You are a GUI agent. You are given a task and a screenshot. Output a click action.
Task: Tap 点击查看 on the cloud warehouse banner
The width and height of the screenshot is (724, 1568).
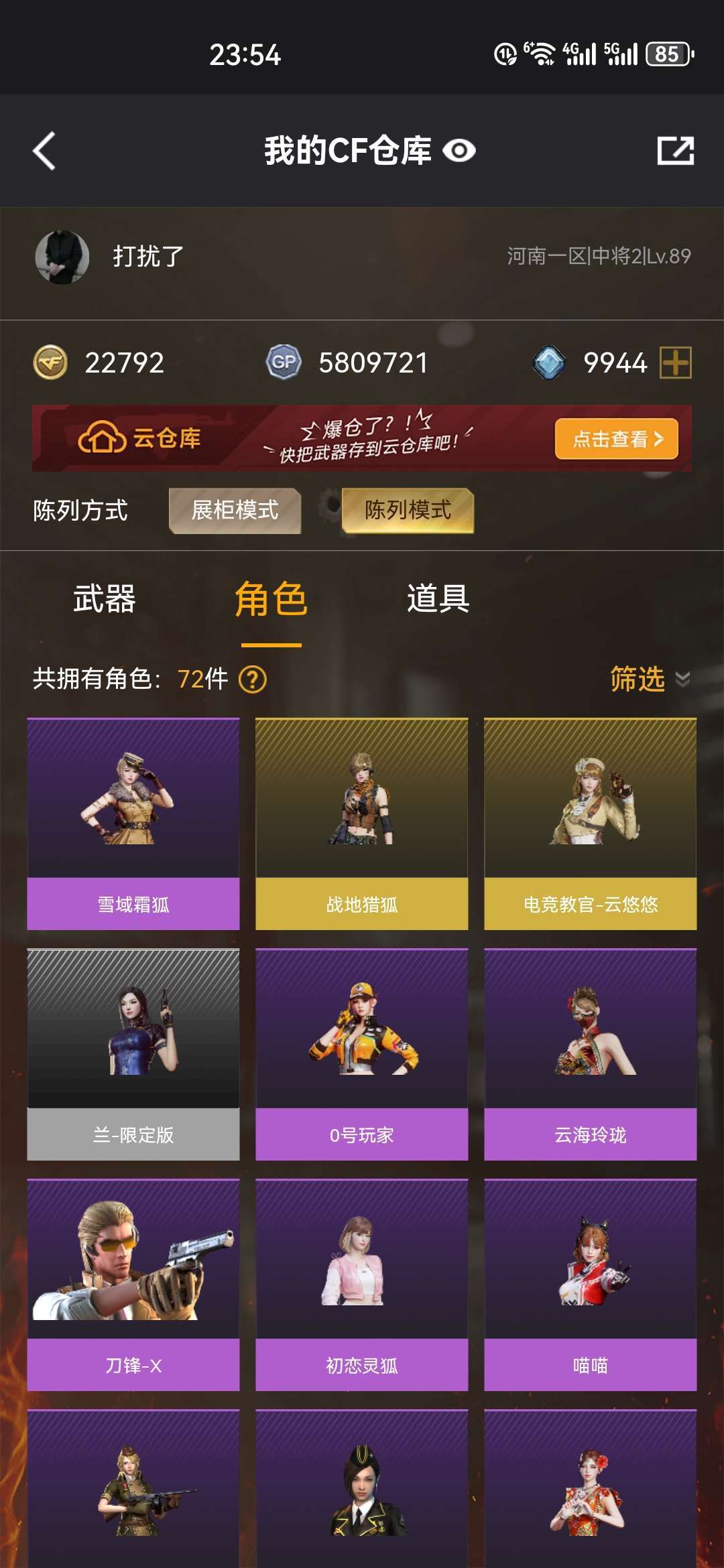(x=616, y=439)
